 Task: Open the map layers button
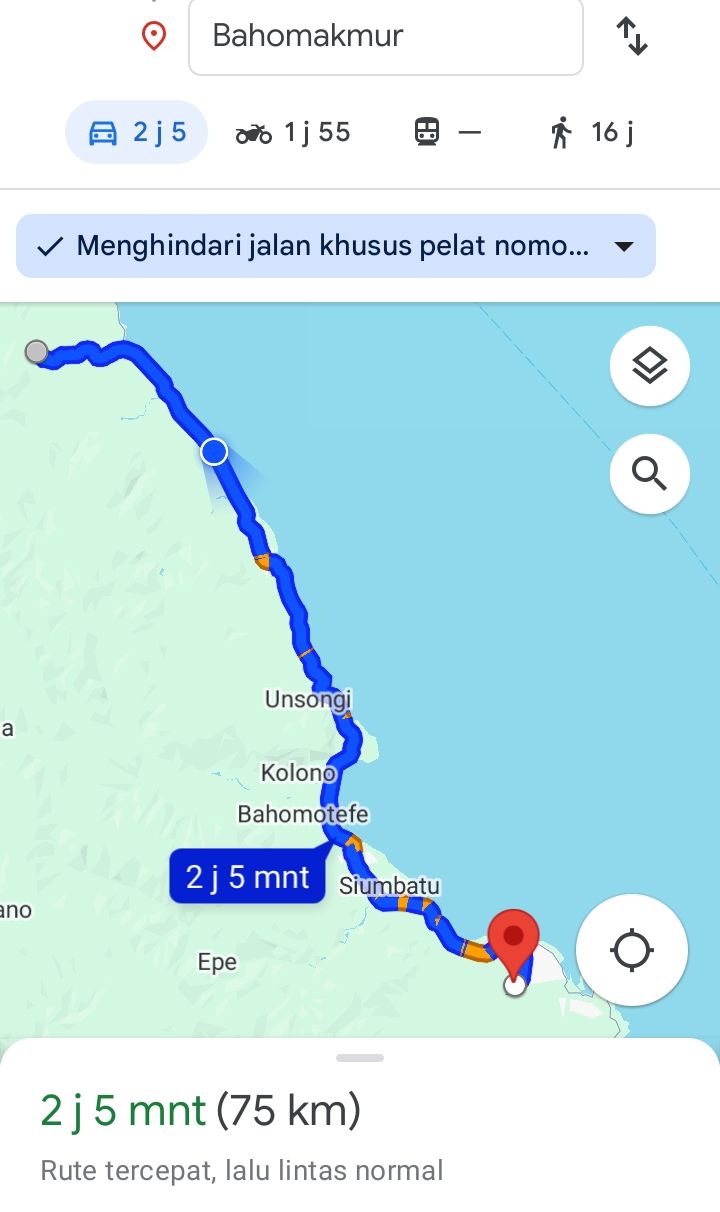[x=650, y=366]
